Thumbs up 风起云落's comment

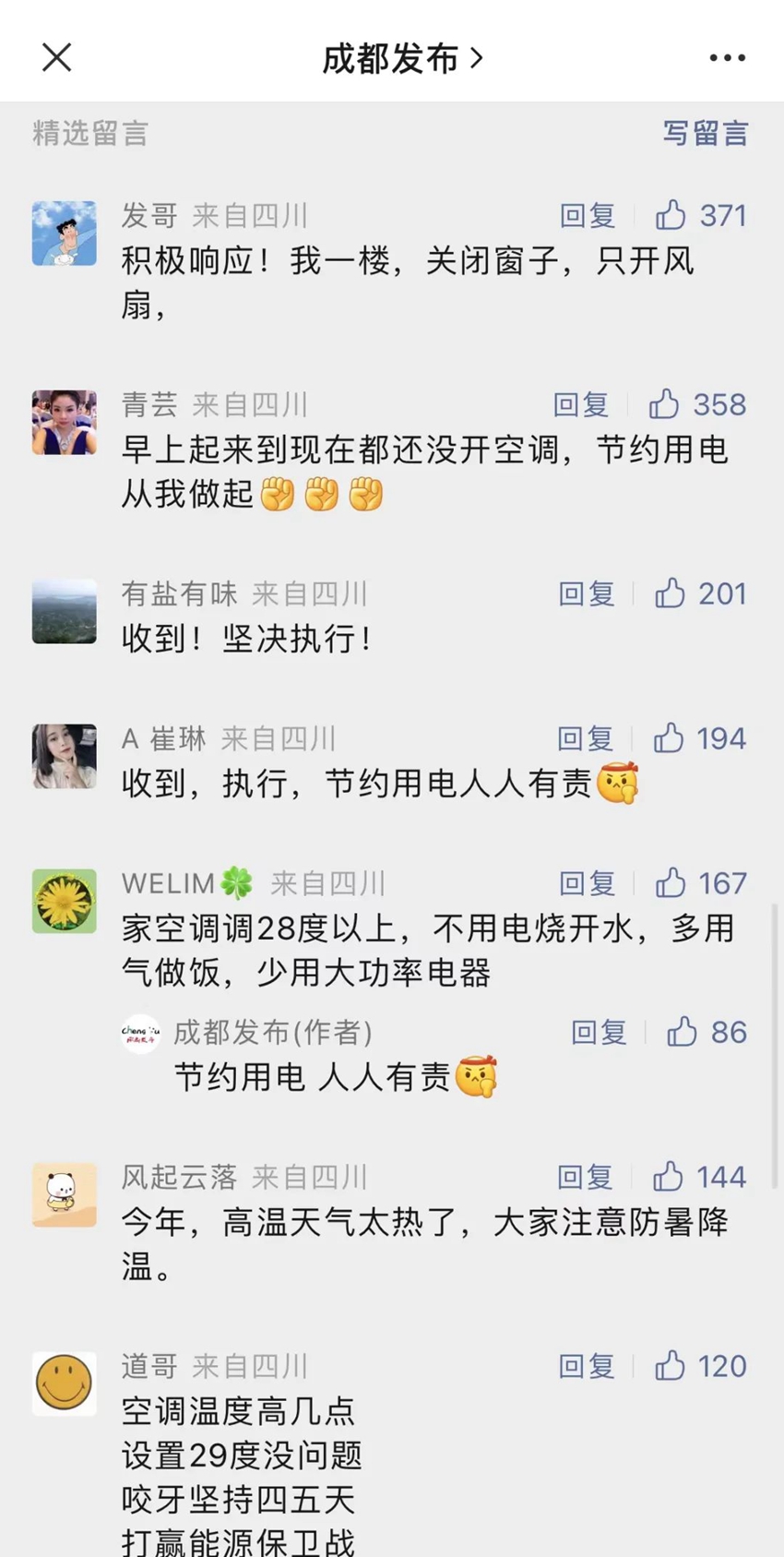pos(669,1177)
